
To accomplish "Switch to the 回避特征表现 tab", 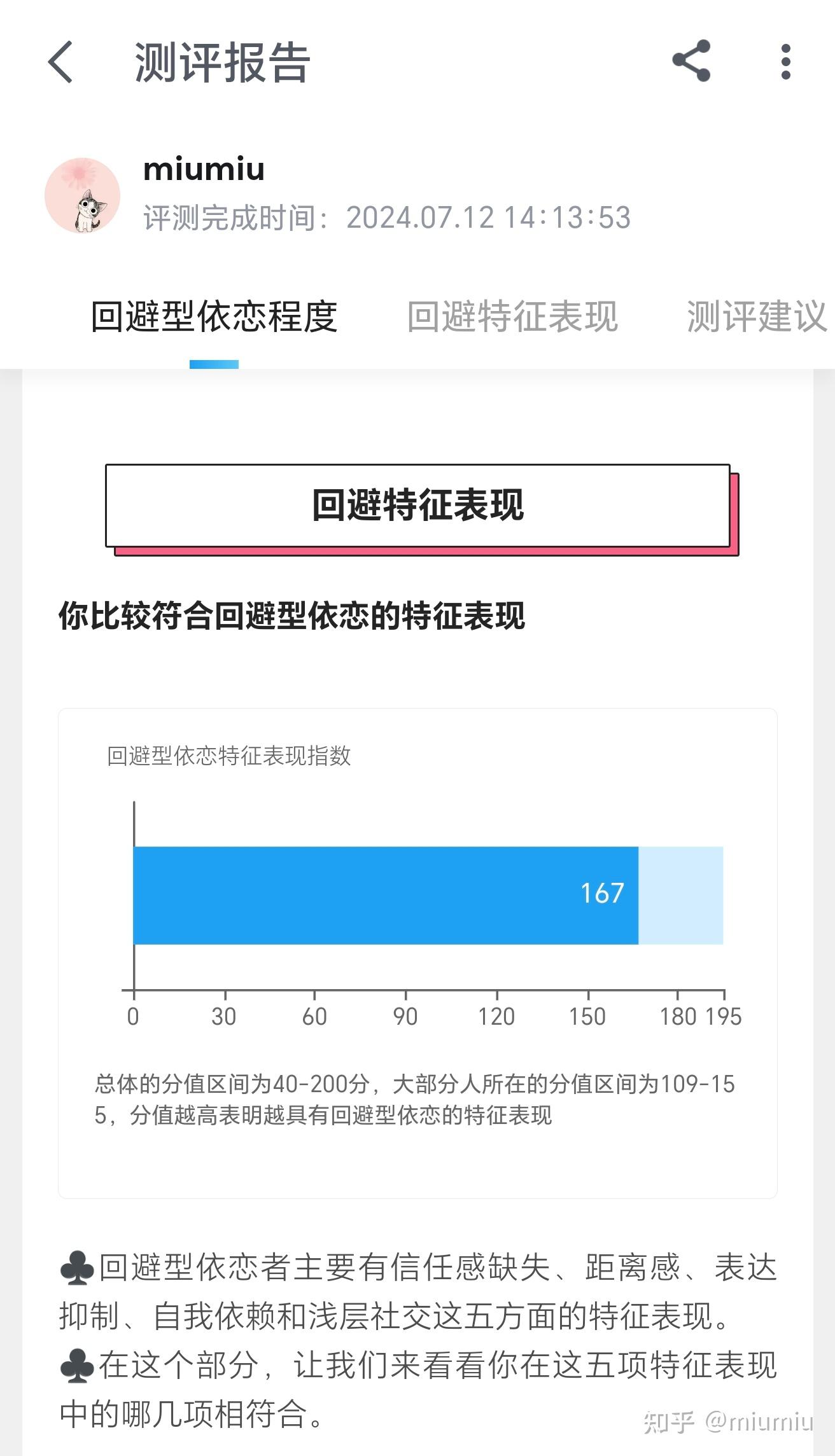I will 512,317.
